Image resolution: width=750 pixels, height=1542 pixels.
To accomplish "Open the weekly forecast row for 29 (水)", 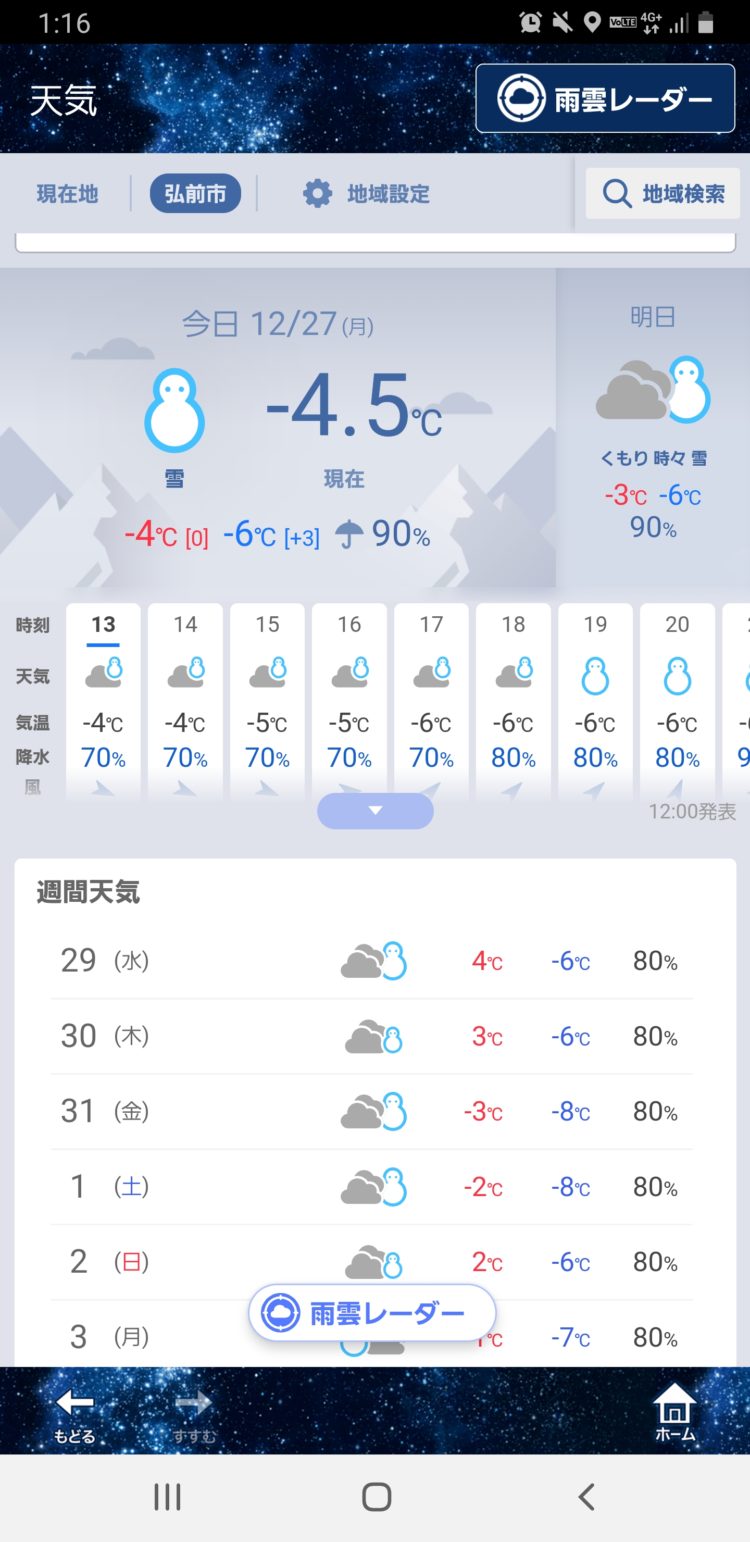I will pyautogui.click(x=371, y=961).
